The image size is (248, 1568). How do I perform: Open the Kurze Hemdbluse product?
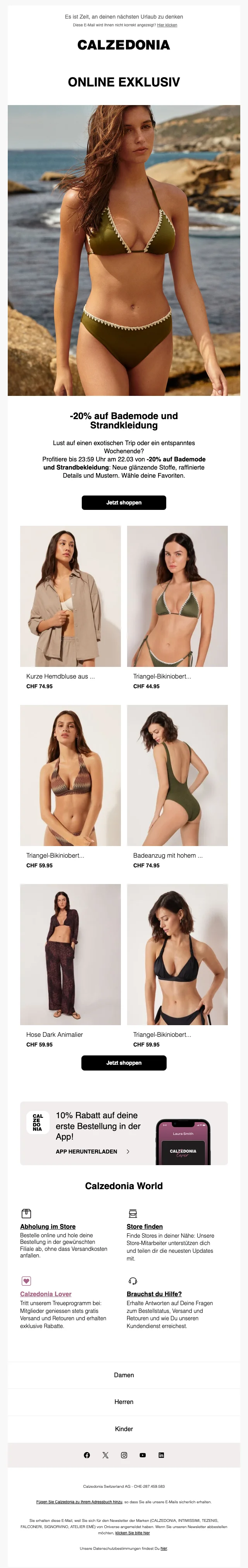tap(71, 596)
